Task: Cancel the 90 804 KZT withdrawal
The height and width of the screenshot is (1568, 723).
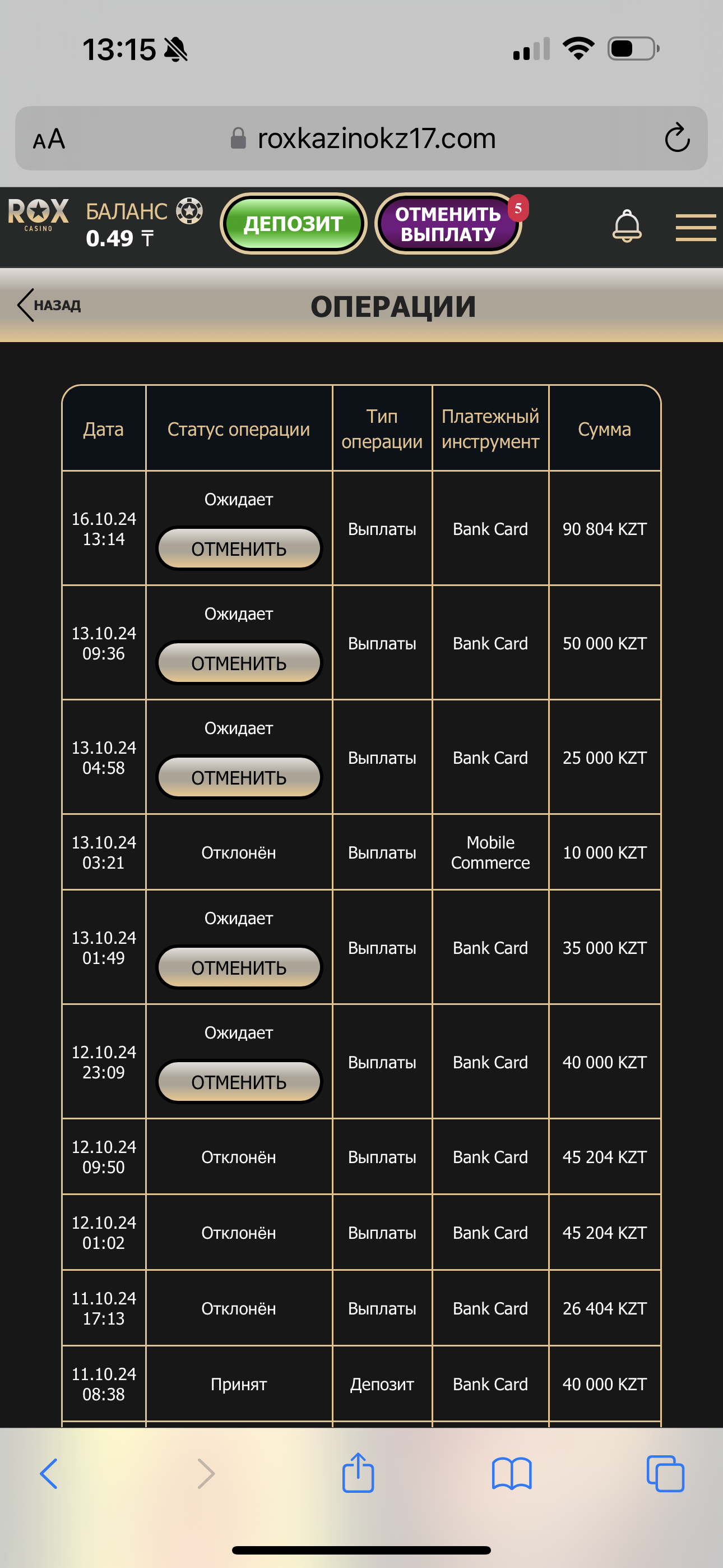Action: click(x=239, y=548)
